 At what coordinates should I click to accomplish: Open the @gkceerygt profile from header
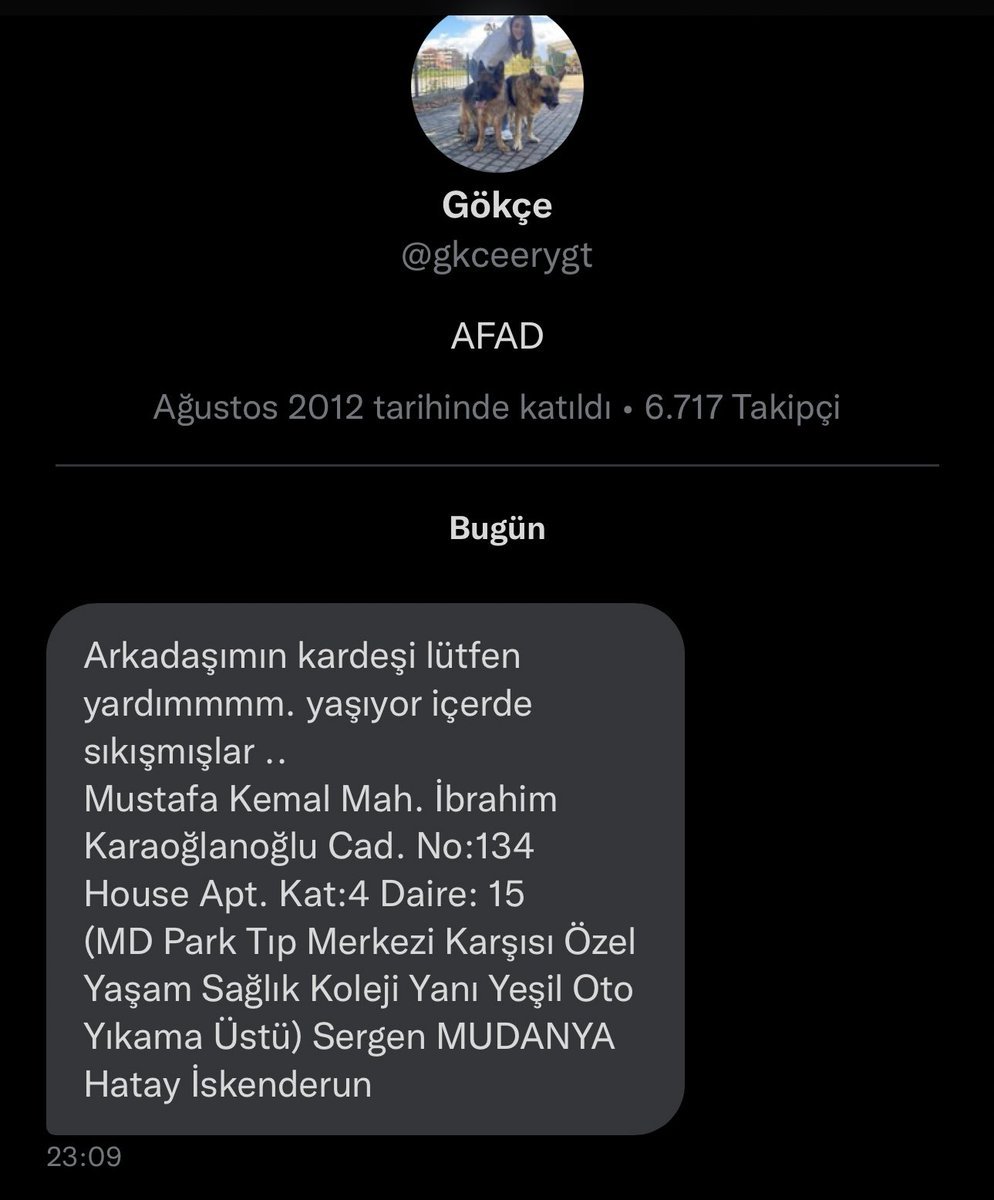coord(497,256)
